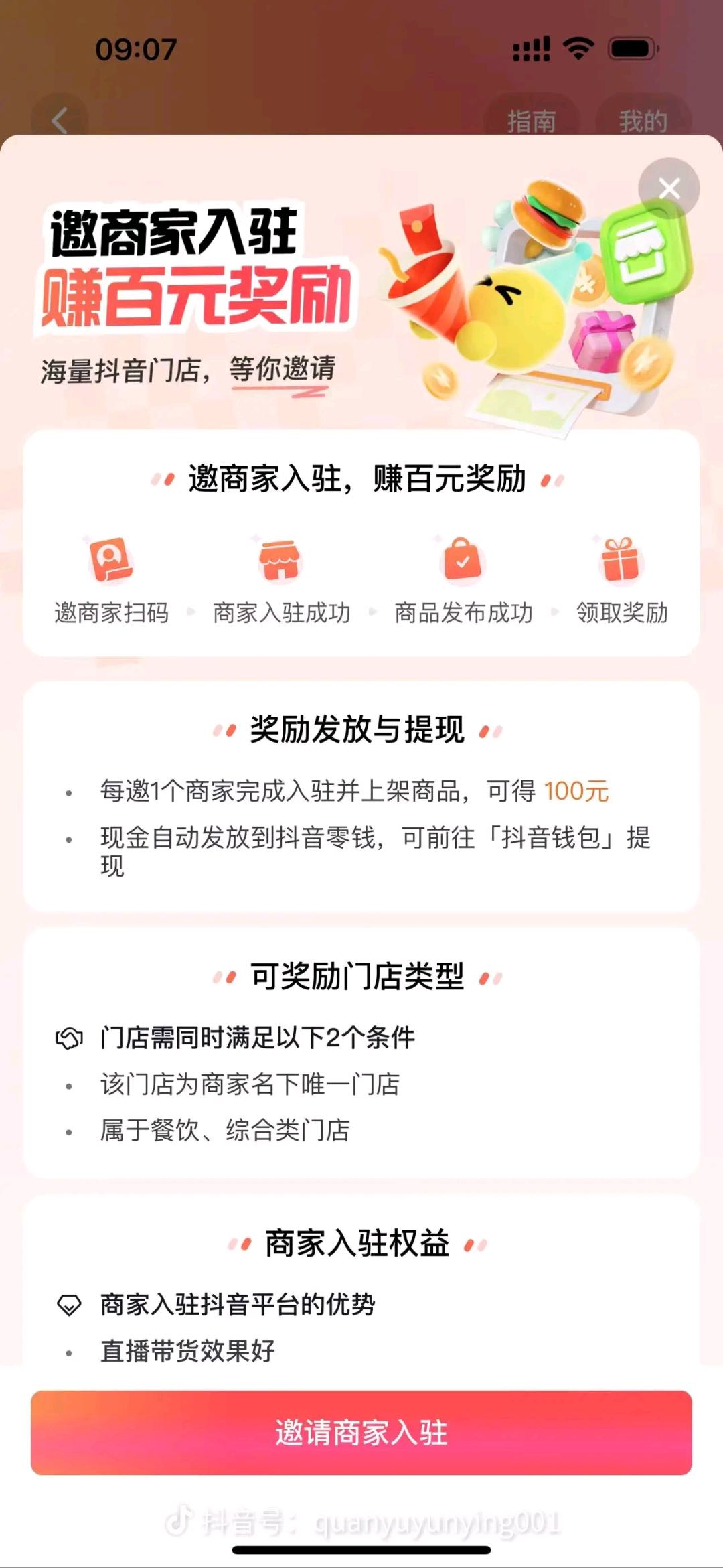Go back using the back arrow
This screenshot has width=723, height=1568.
[x=60, y=121]
